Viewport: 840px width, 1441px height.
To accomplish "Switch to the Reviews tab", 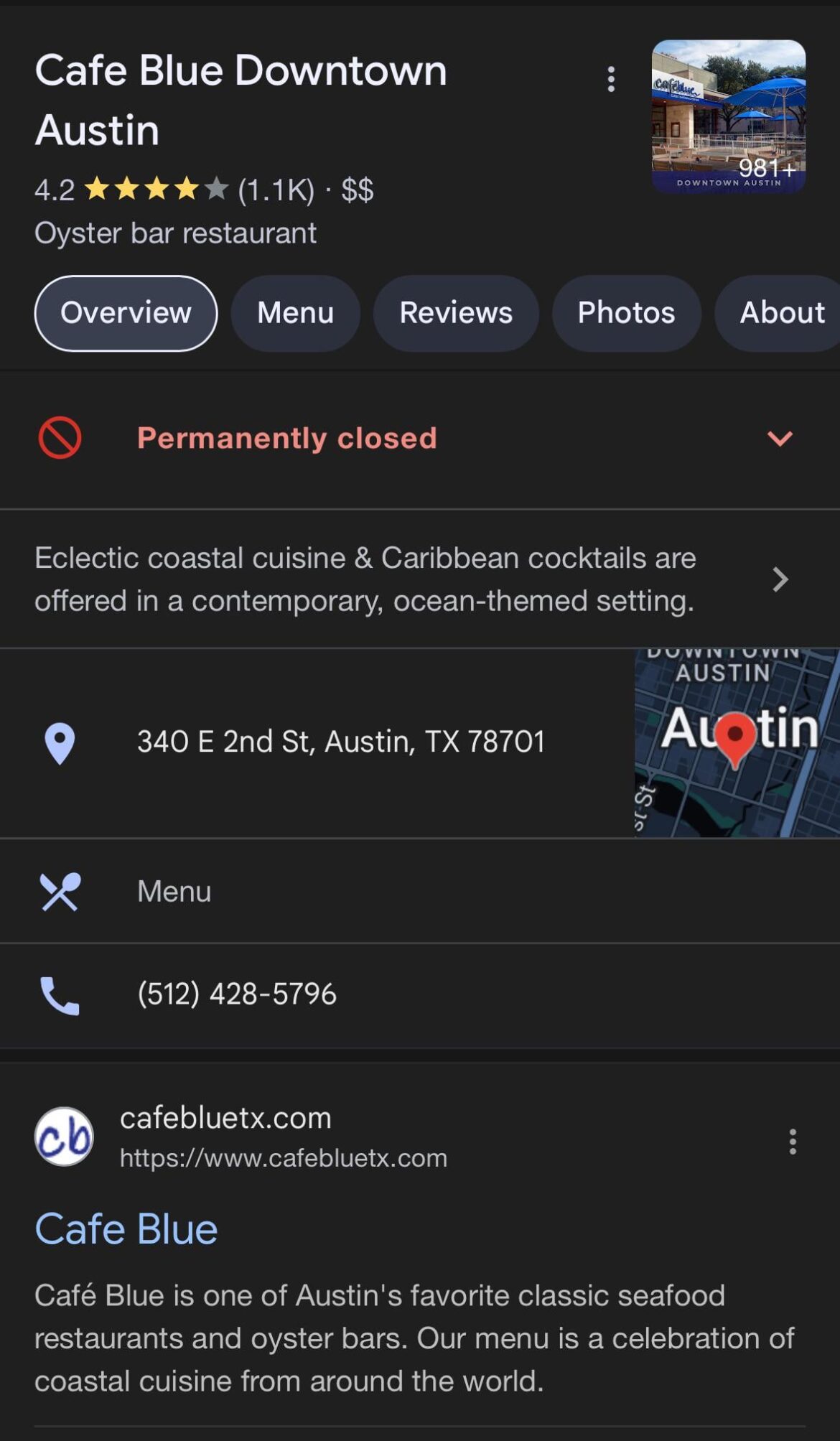I will pyautogui.click(x=455, y=313).
